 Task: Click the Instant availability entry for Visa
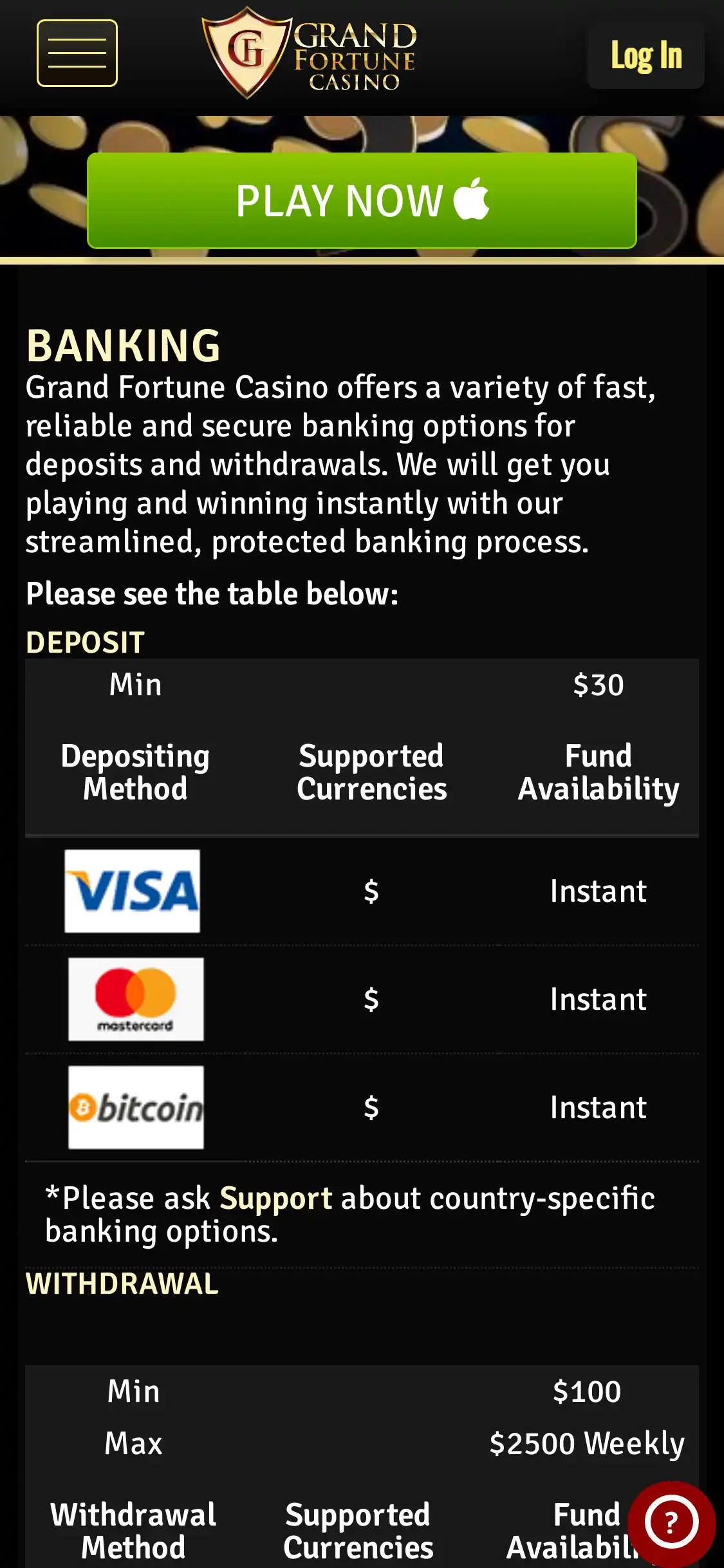pos(598,891)
